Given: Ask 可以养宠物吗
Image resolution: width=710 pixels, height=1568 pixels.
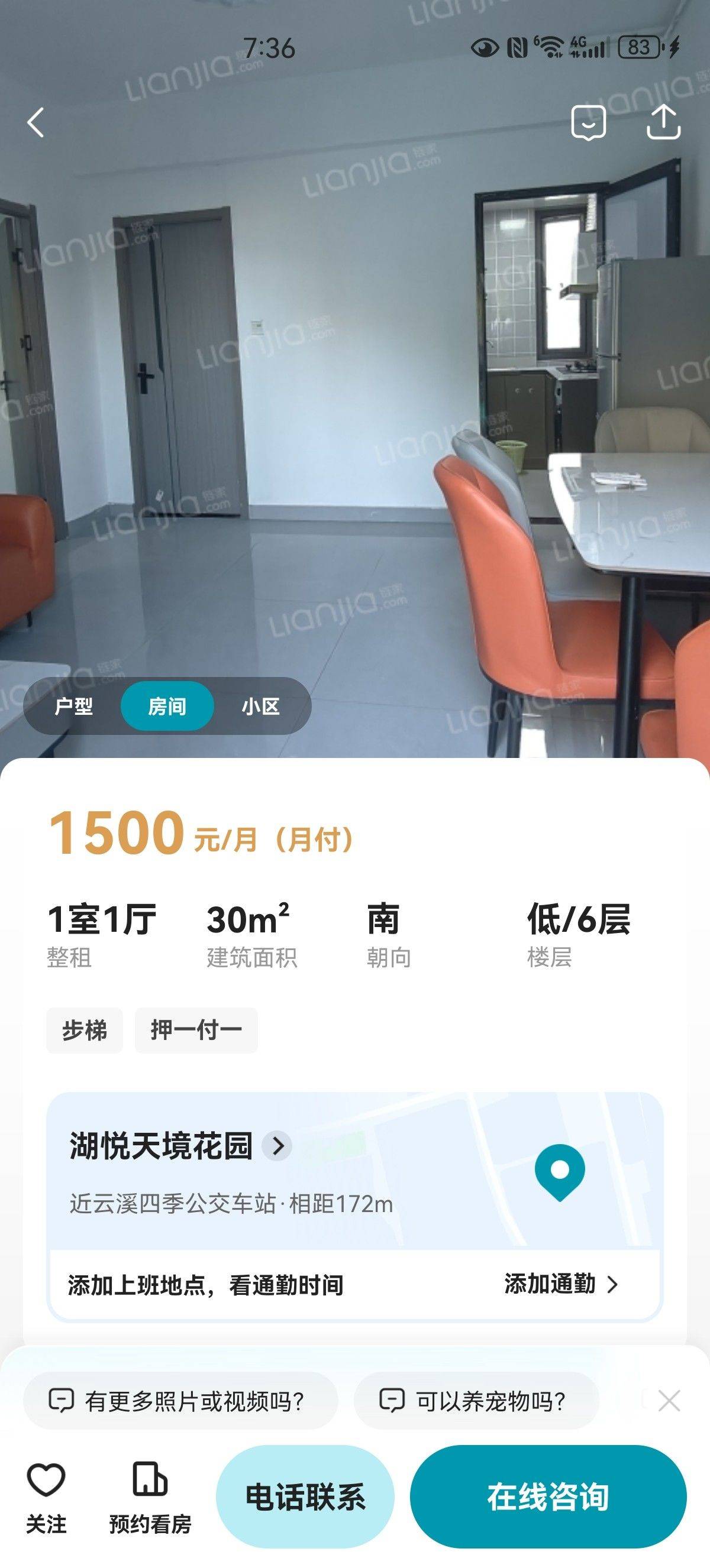Looking at the screenshot, I should (x=476, y=1401).
